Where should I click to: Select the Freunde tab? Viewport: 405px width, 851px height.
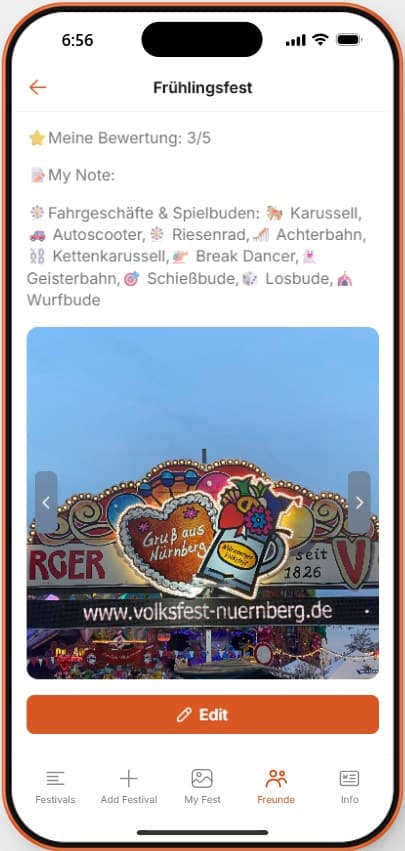coord(276,786)
